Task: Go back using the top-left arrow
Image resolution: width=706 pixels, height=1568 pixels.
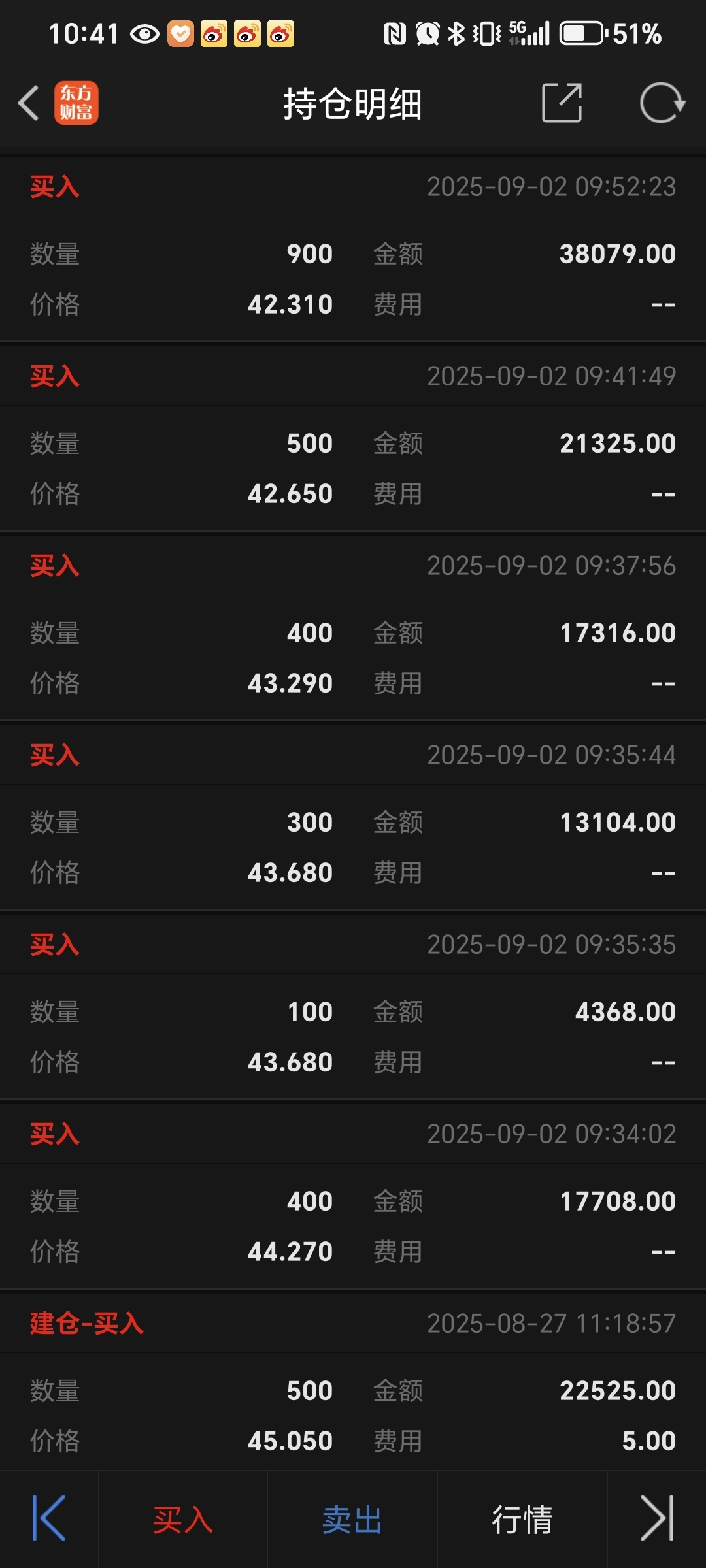Action: [29, 103]
